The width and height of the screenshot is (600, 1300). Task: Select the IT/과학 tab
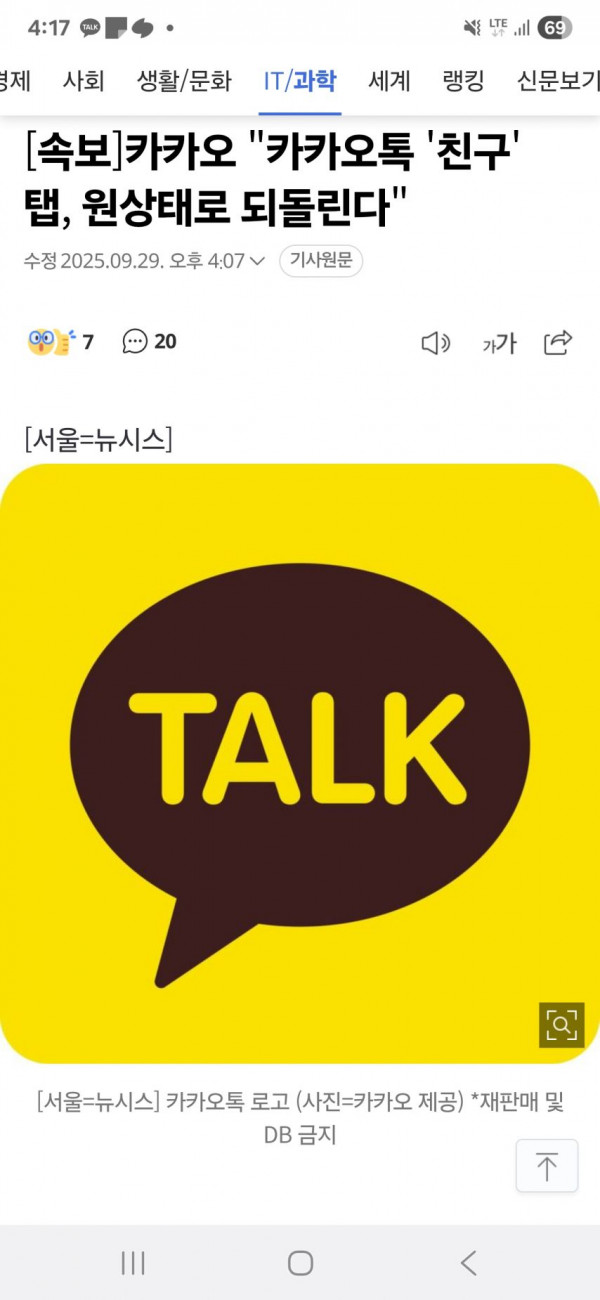(x=300, y=81)
